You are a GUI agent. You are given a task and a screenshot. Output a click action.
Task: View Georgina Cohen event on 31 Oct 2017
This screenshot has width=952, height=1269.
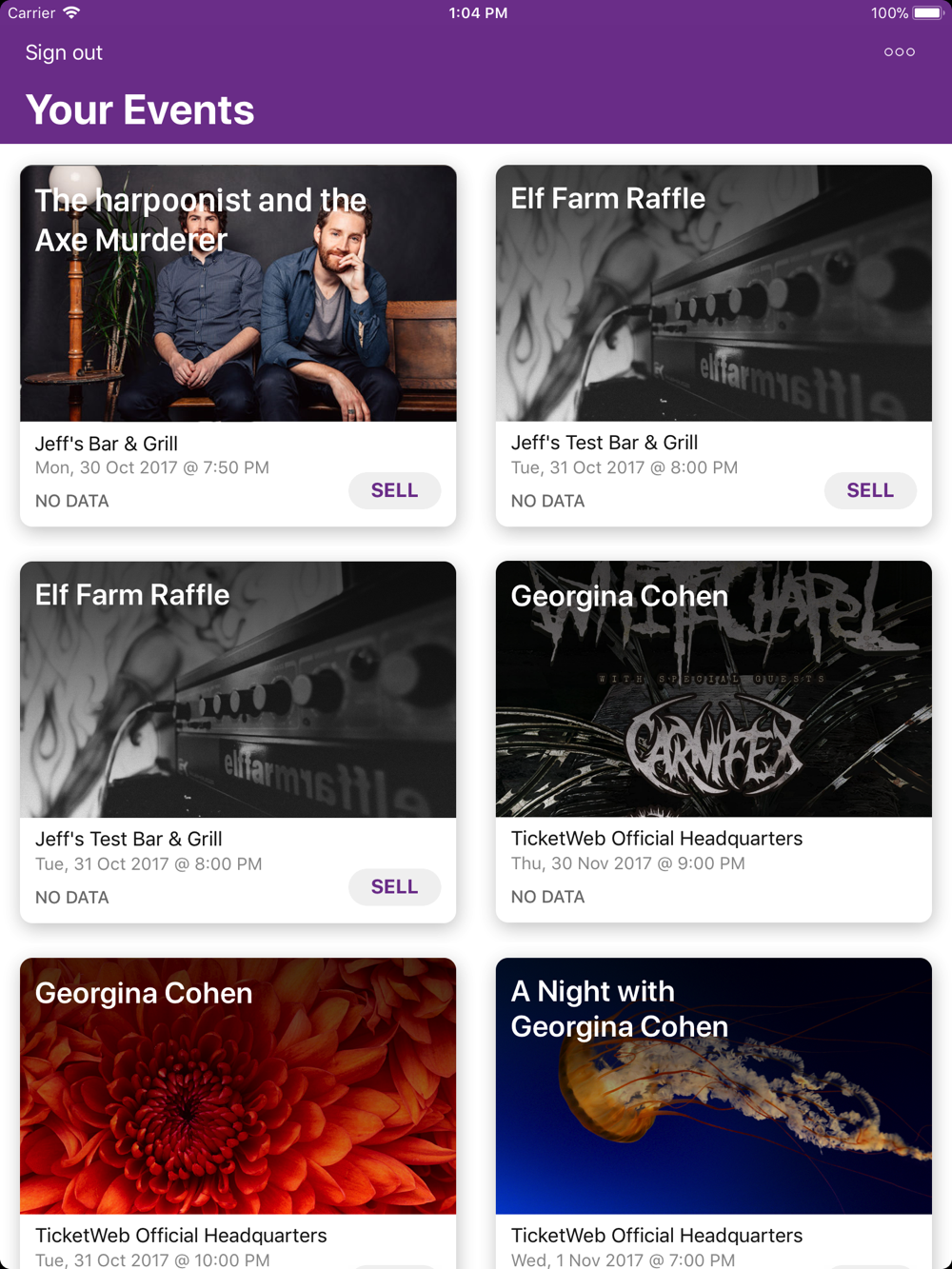click(238, 1085)
